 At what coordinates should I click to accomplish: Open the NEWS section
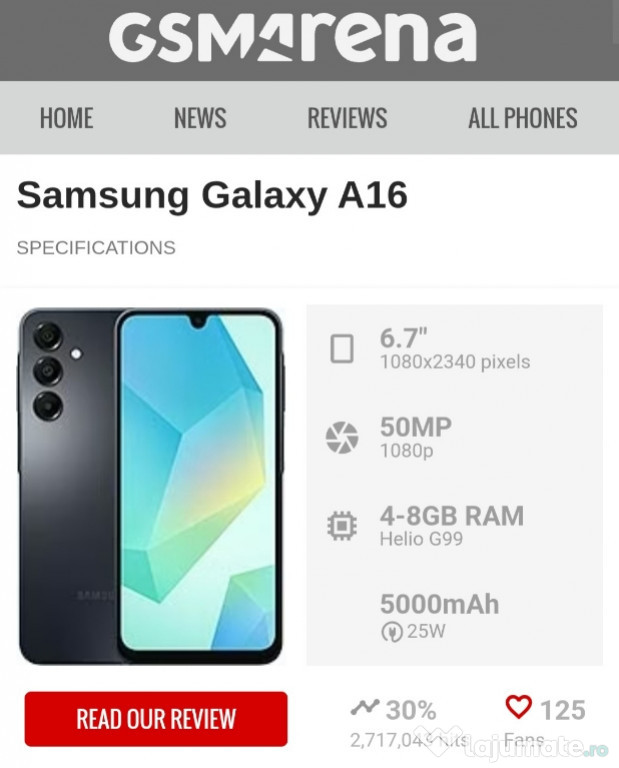pyautogui.click(x=200, y=118)
